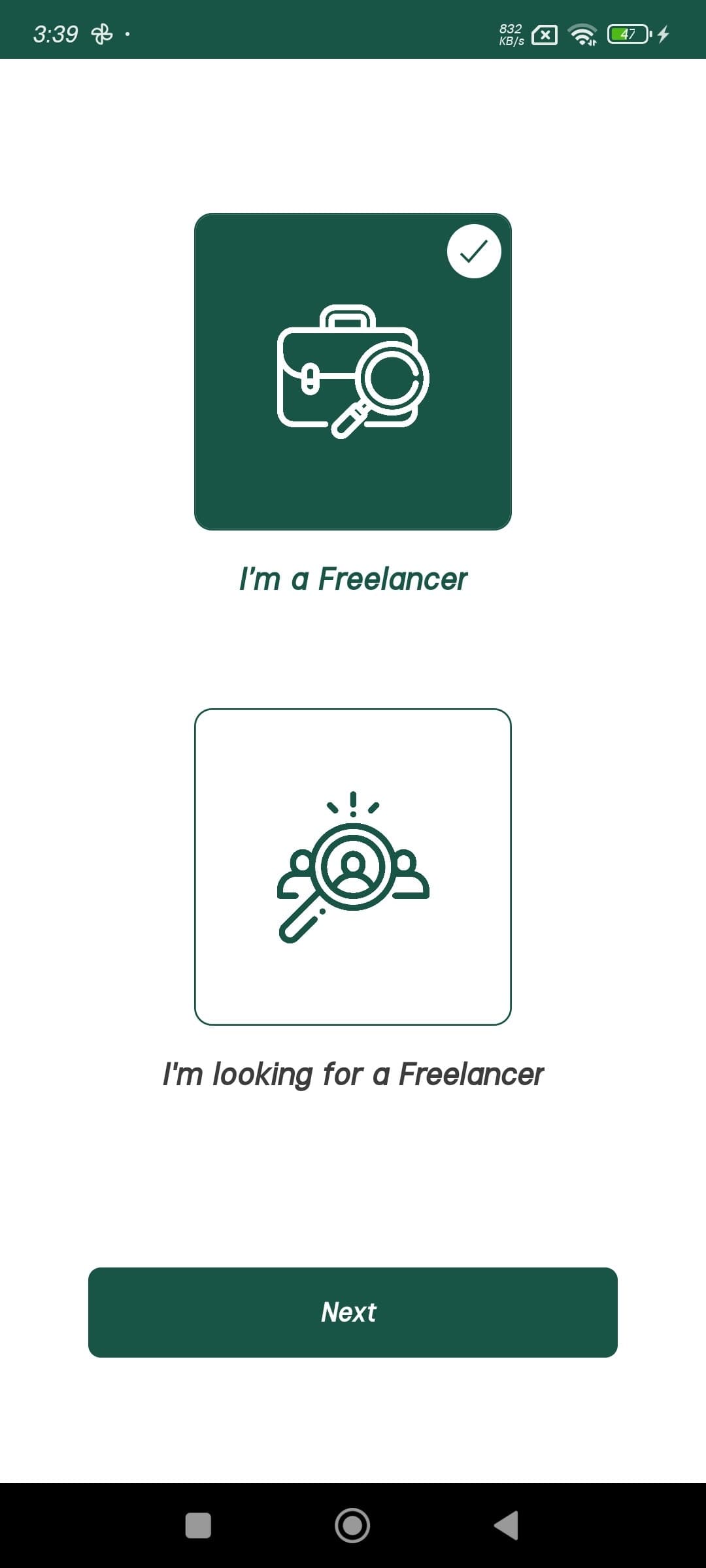Go to the system home screen
Image resolution: width=706 pixels, height=1568 pixels.
point(352,1526)
